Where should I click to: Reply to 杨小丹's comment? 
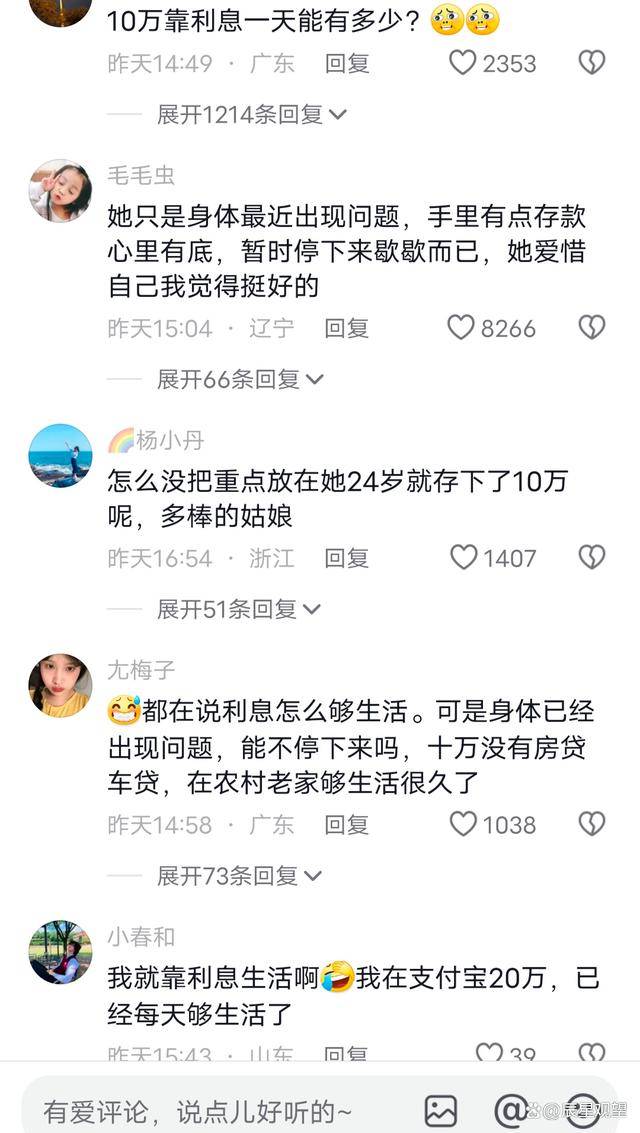point(346,558)
